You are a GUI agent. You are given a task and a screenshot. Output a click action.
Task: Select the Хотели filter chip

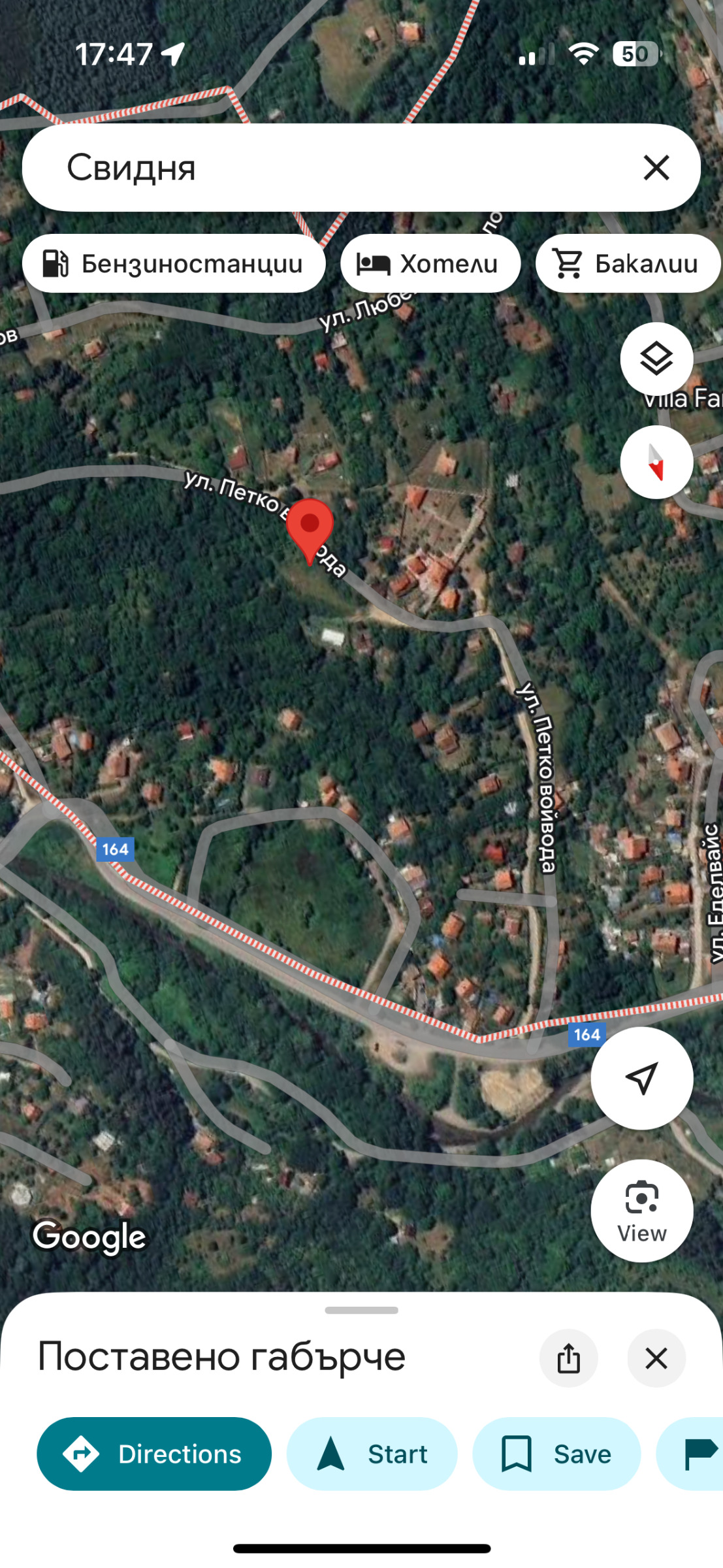coord(430,264)
